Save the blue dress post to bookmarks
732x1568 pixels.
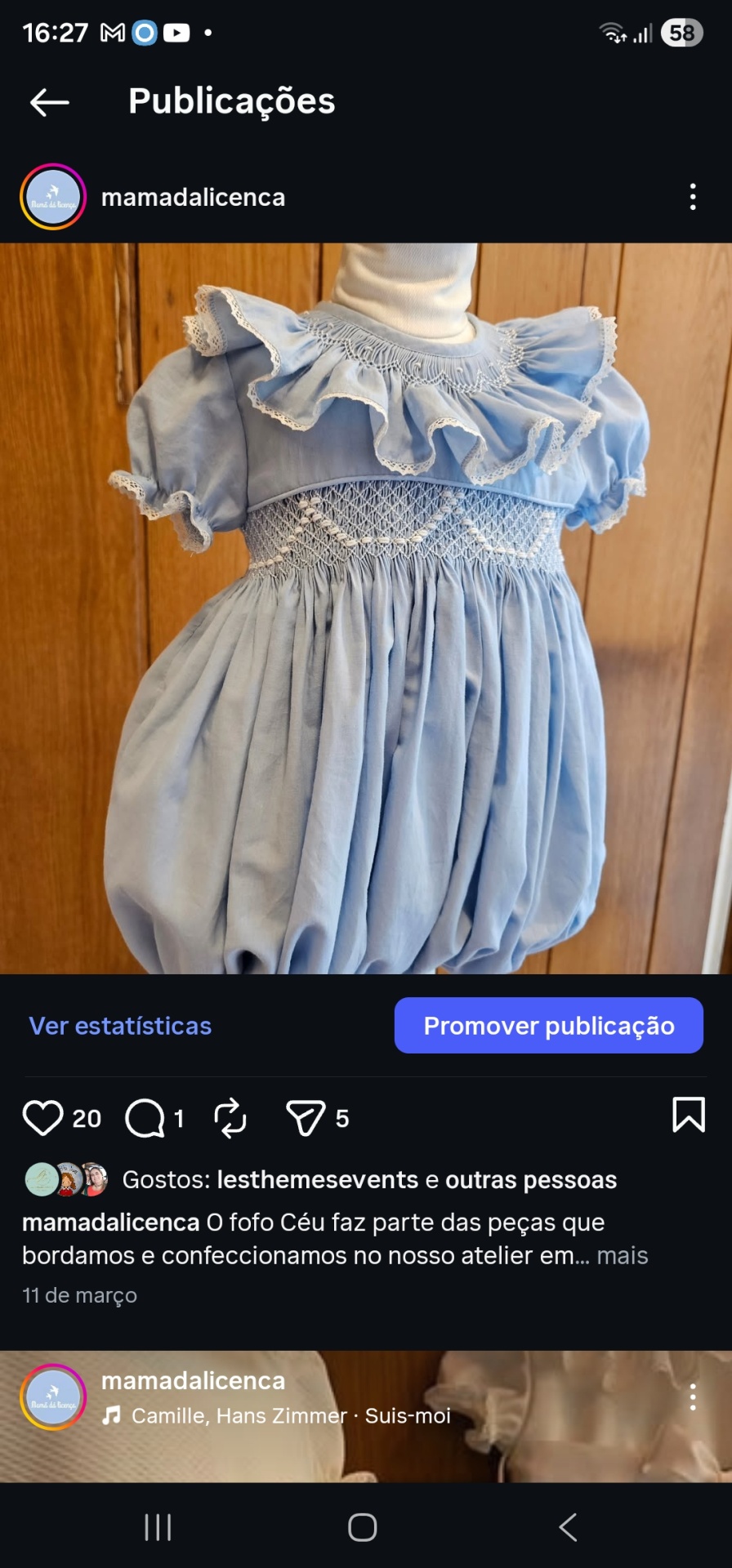coord(689,1116)
